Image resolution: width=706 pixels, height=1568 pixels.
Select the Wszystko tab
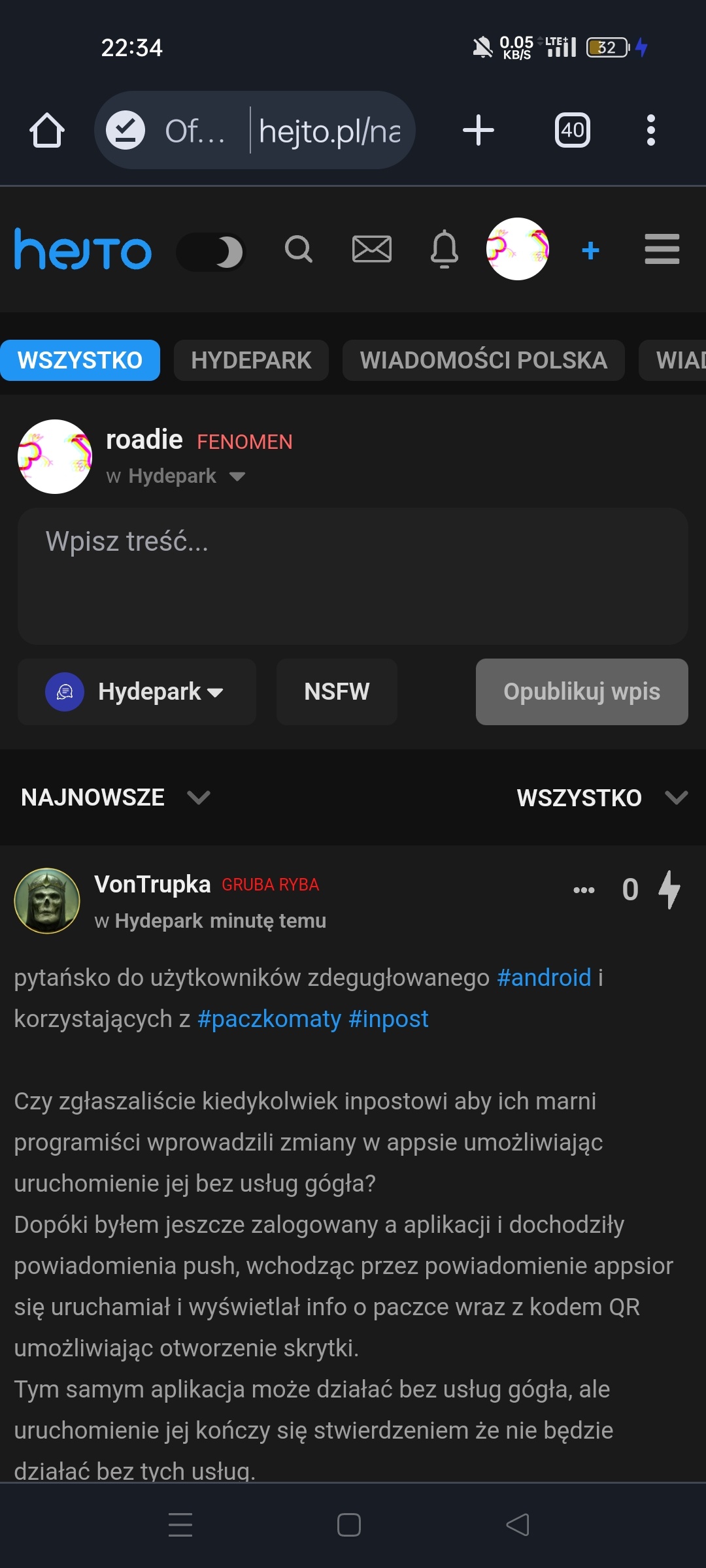[80, 360]
